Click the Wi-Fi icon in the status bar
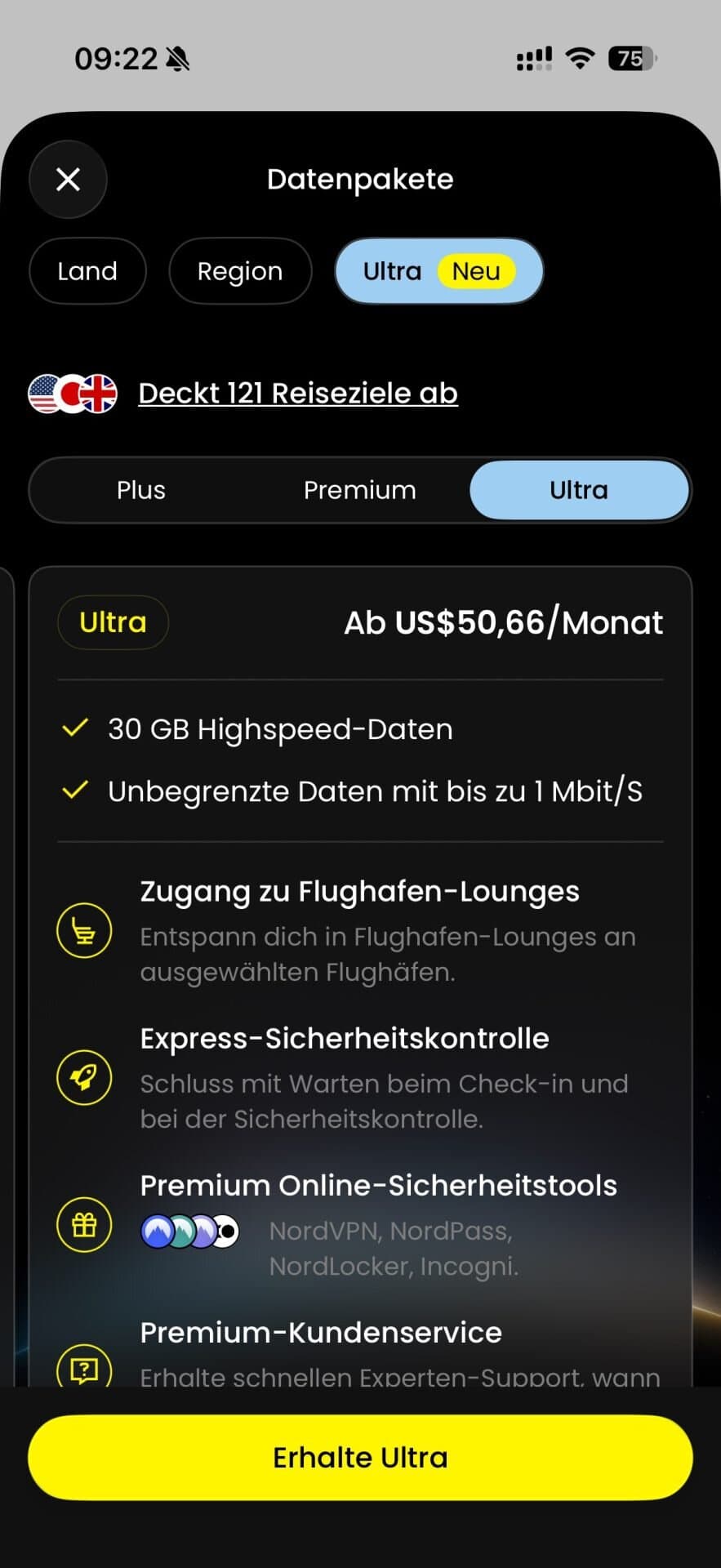 [x=580, y=58]
